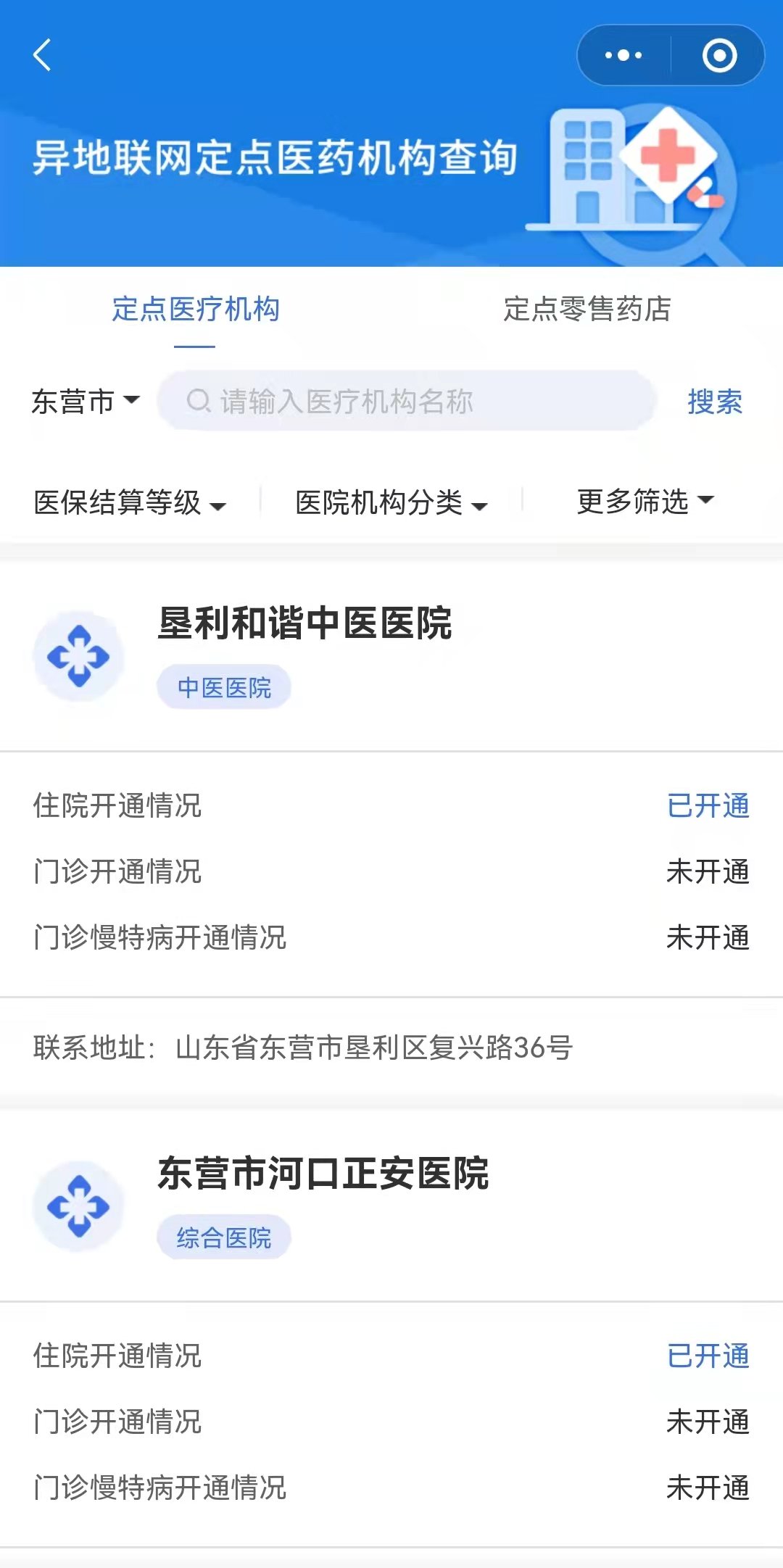The image size is (783, 1568).
Task: Select the 定点医疗机构 tab
Action: [195, 310]
